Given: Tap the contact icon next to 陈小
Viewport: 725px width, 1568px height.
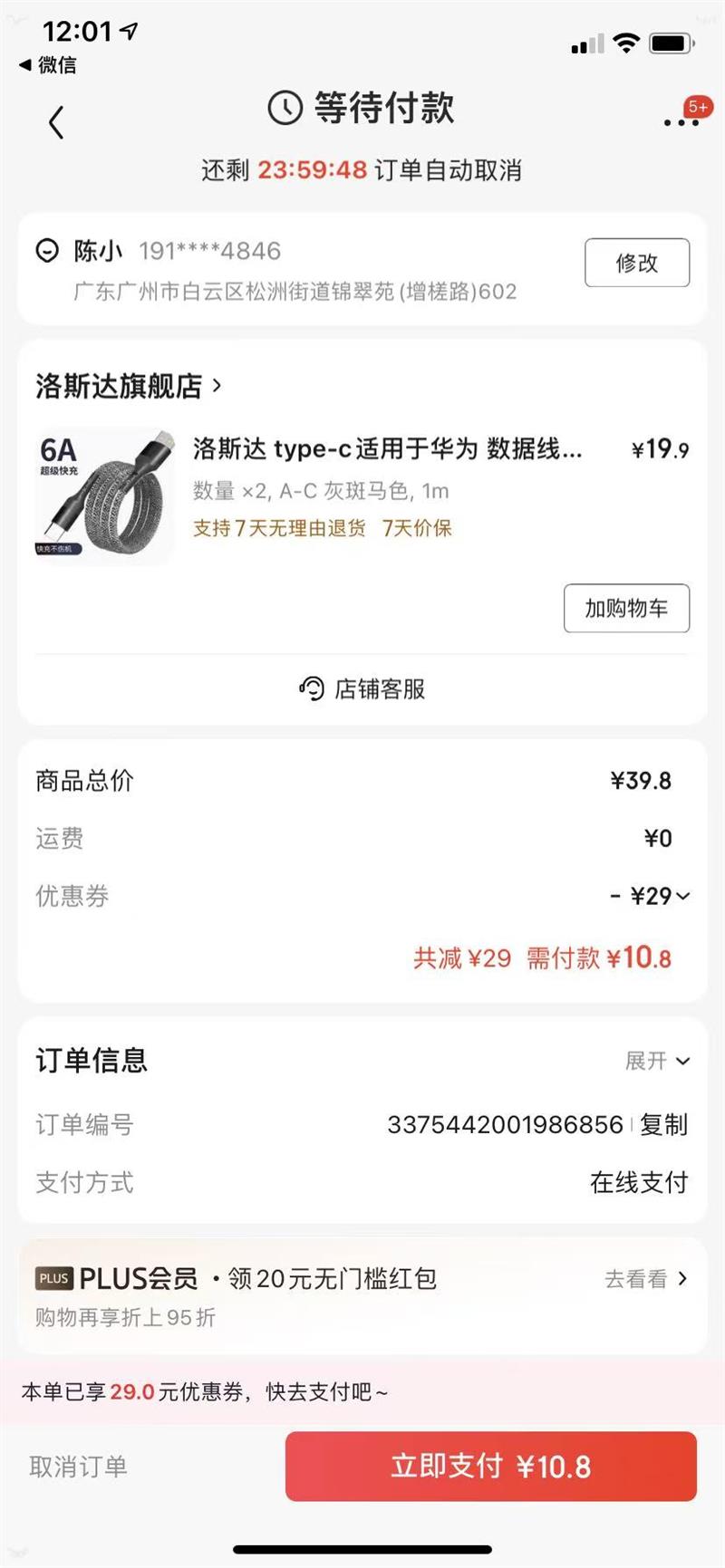Looking at the screenshot, I should (46, 251).
